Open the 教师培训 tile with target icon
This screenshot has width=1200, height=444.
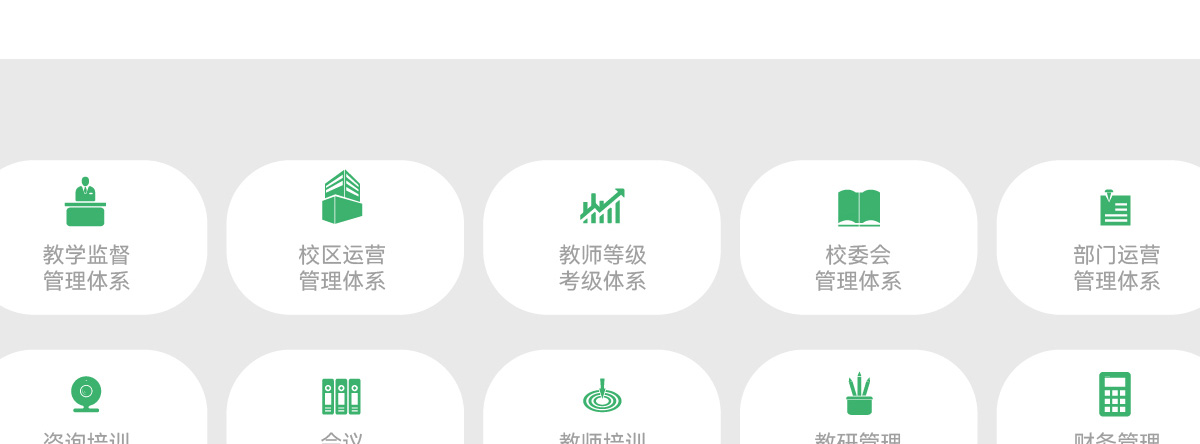[602, 400]
